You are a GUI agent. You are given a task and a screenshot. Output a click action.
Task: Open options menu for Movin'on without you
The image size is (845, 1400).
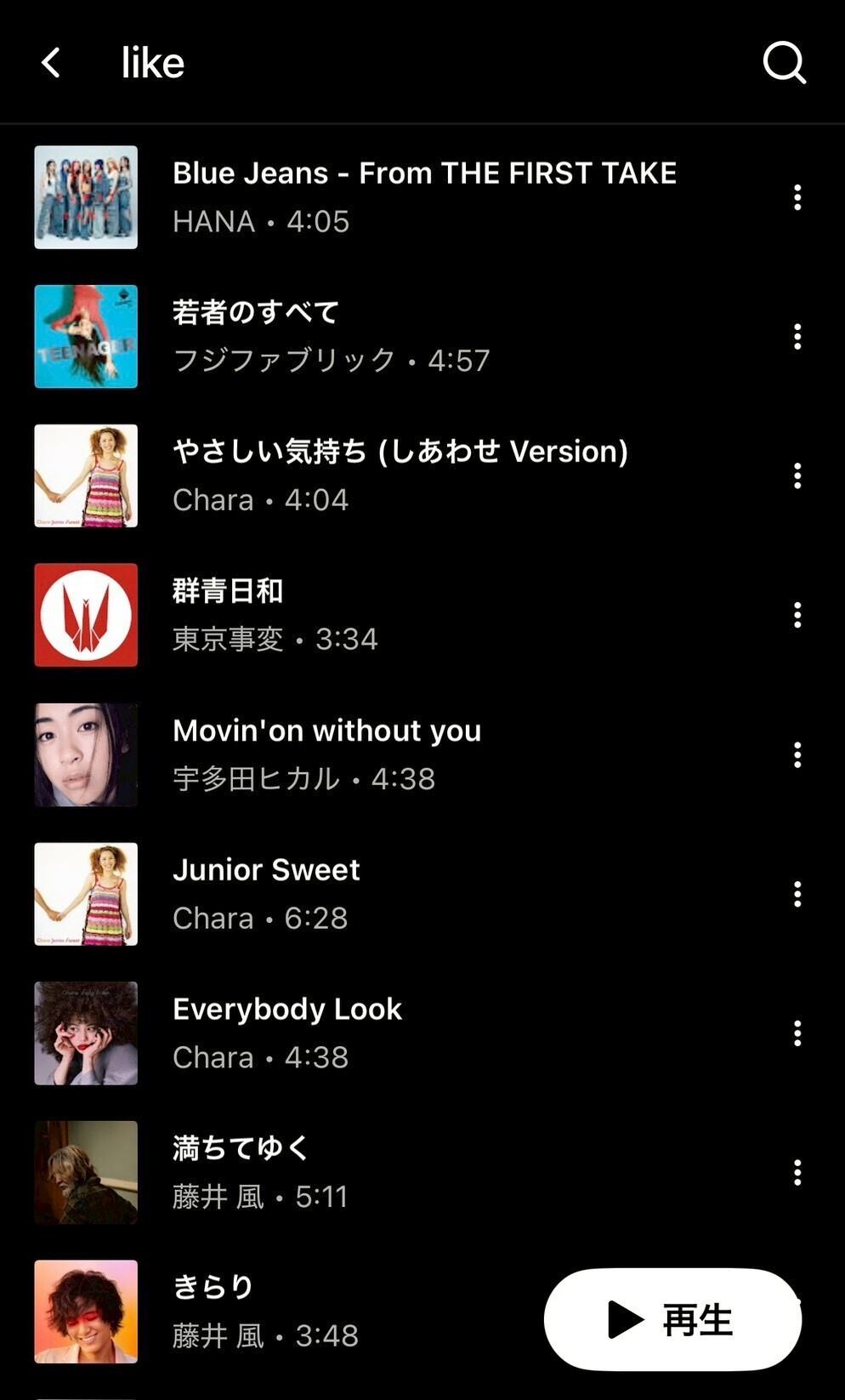point(797,754)
